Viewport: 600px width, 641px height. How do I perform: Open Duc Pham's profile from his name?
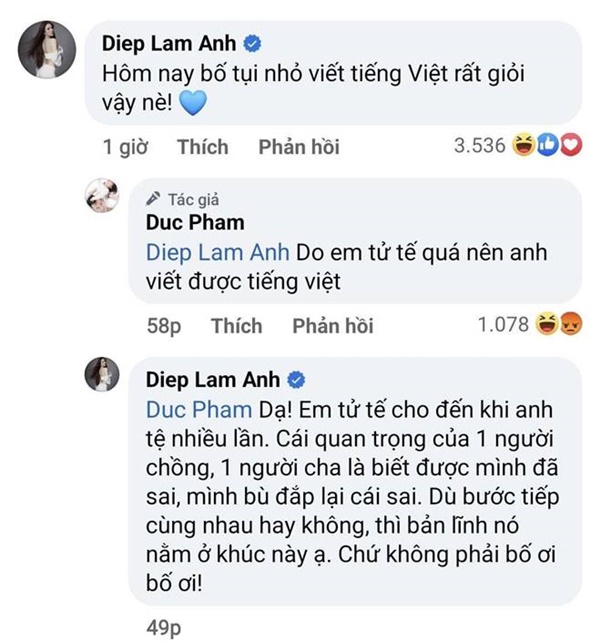(195, 222)
